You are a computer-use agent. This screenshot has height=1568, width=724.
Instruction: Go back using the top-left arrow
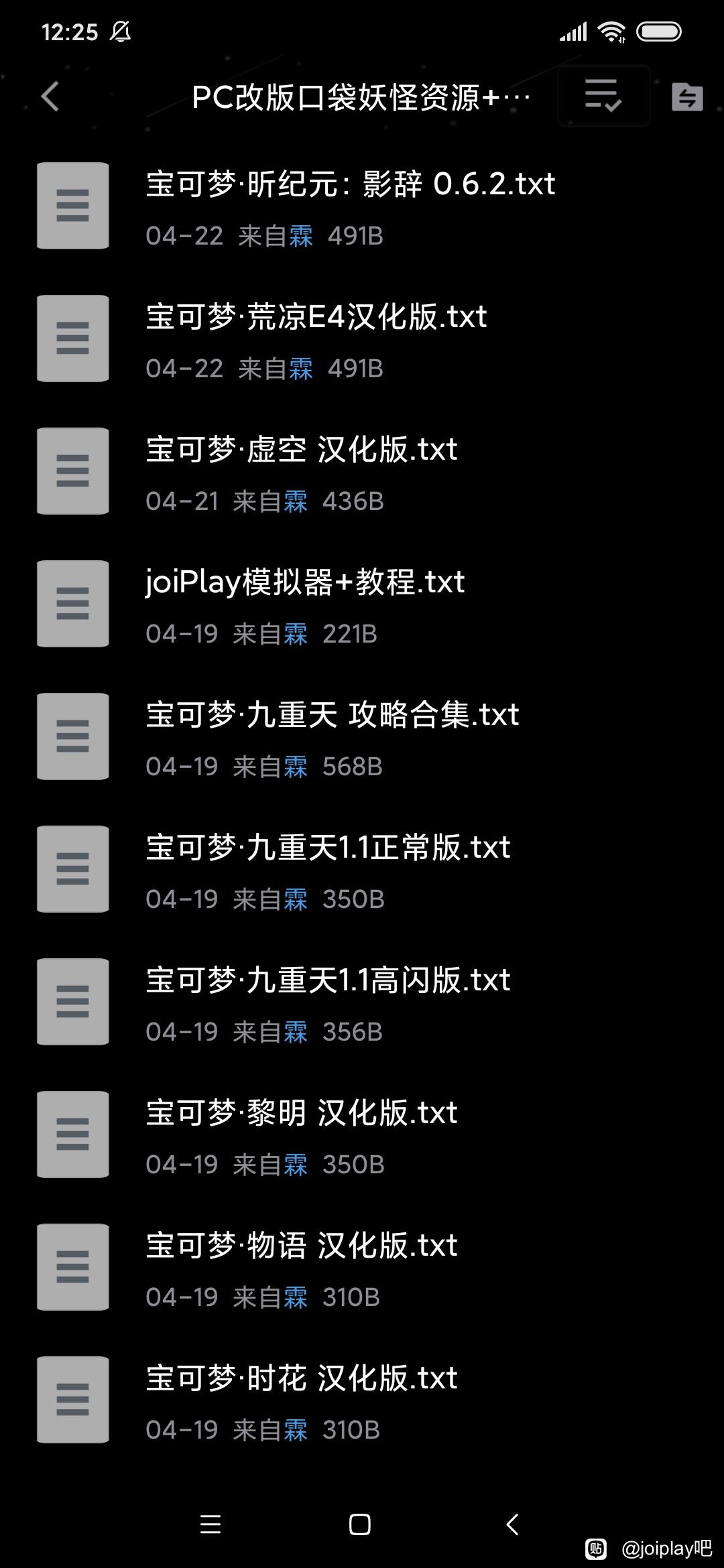[x=50, y=96]
